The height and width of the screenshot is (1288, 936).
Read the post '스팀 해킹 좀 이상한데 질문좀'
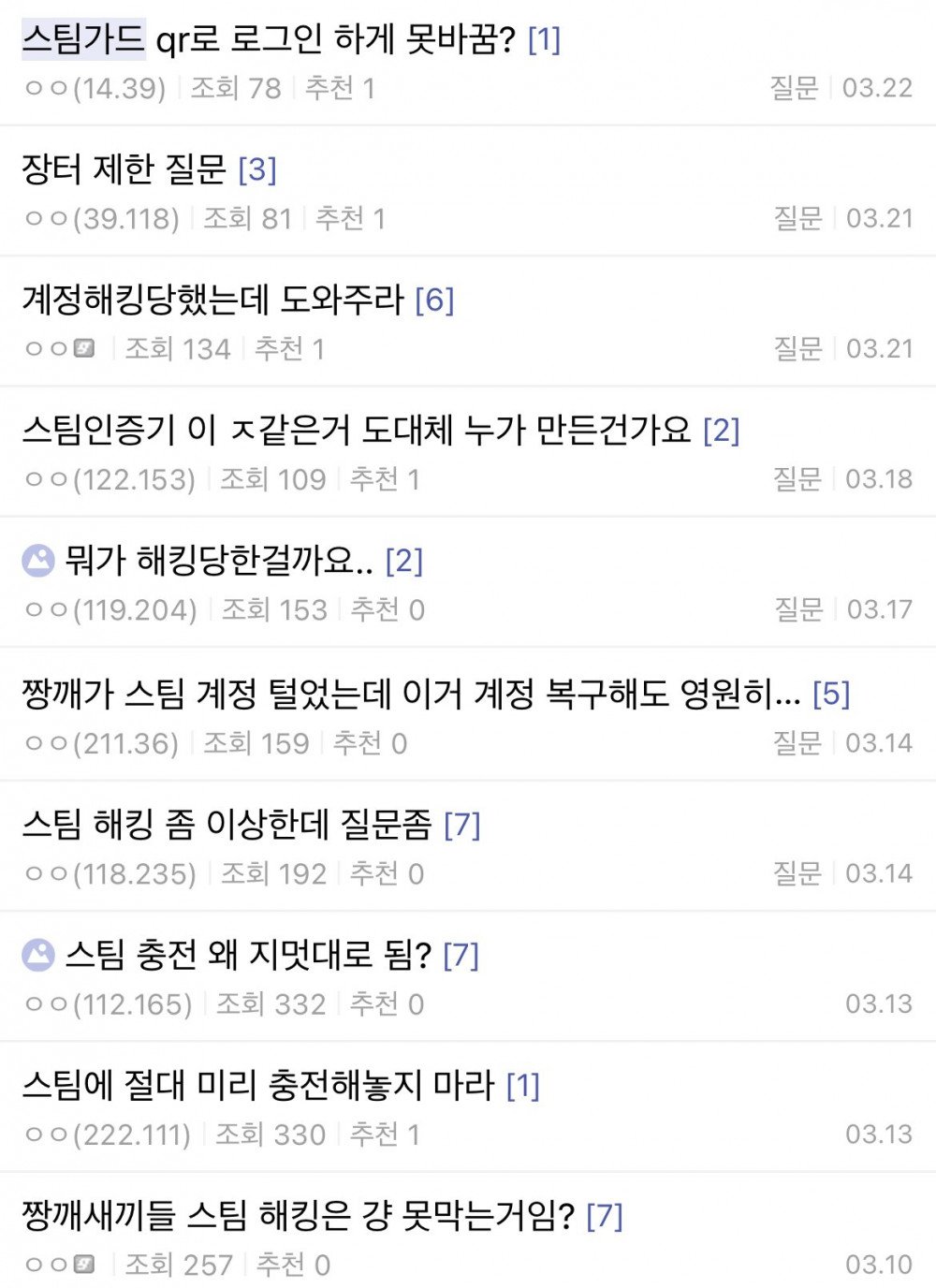227,824
